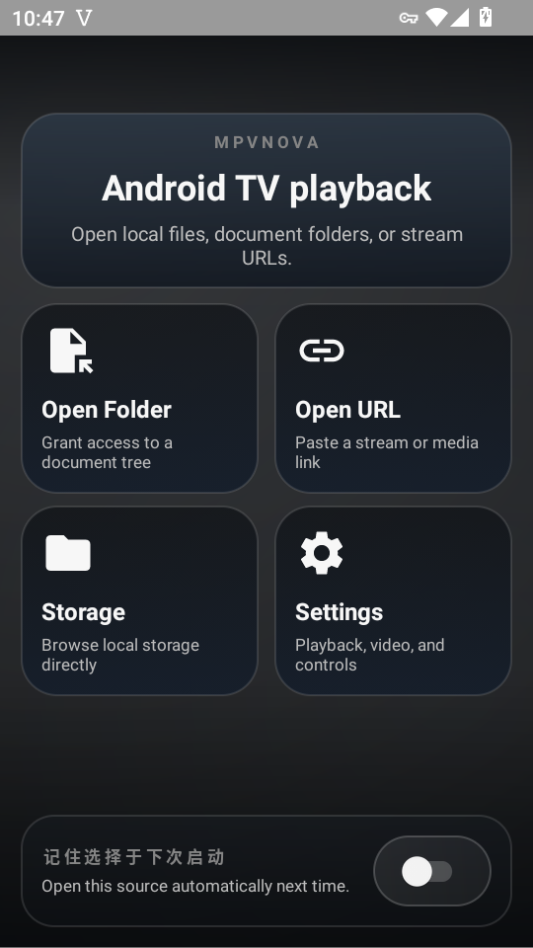
Task: Enable the open source automatically switch
Action: tap(432, 871)
